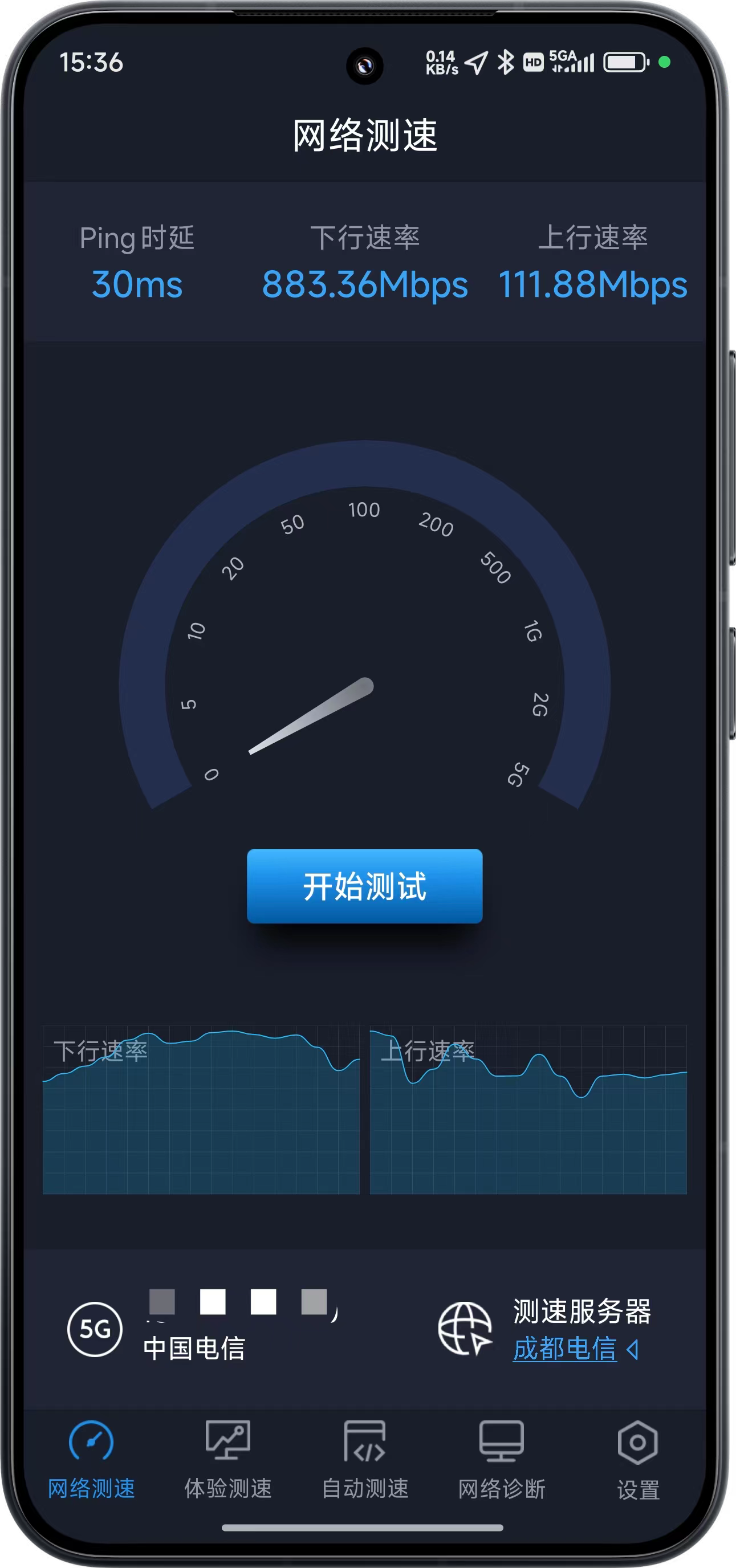Screen dimensions: 736x1568
Task: Switch to the 体验测速 tab
Action: (228, 1460)
